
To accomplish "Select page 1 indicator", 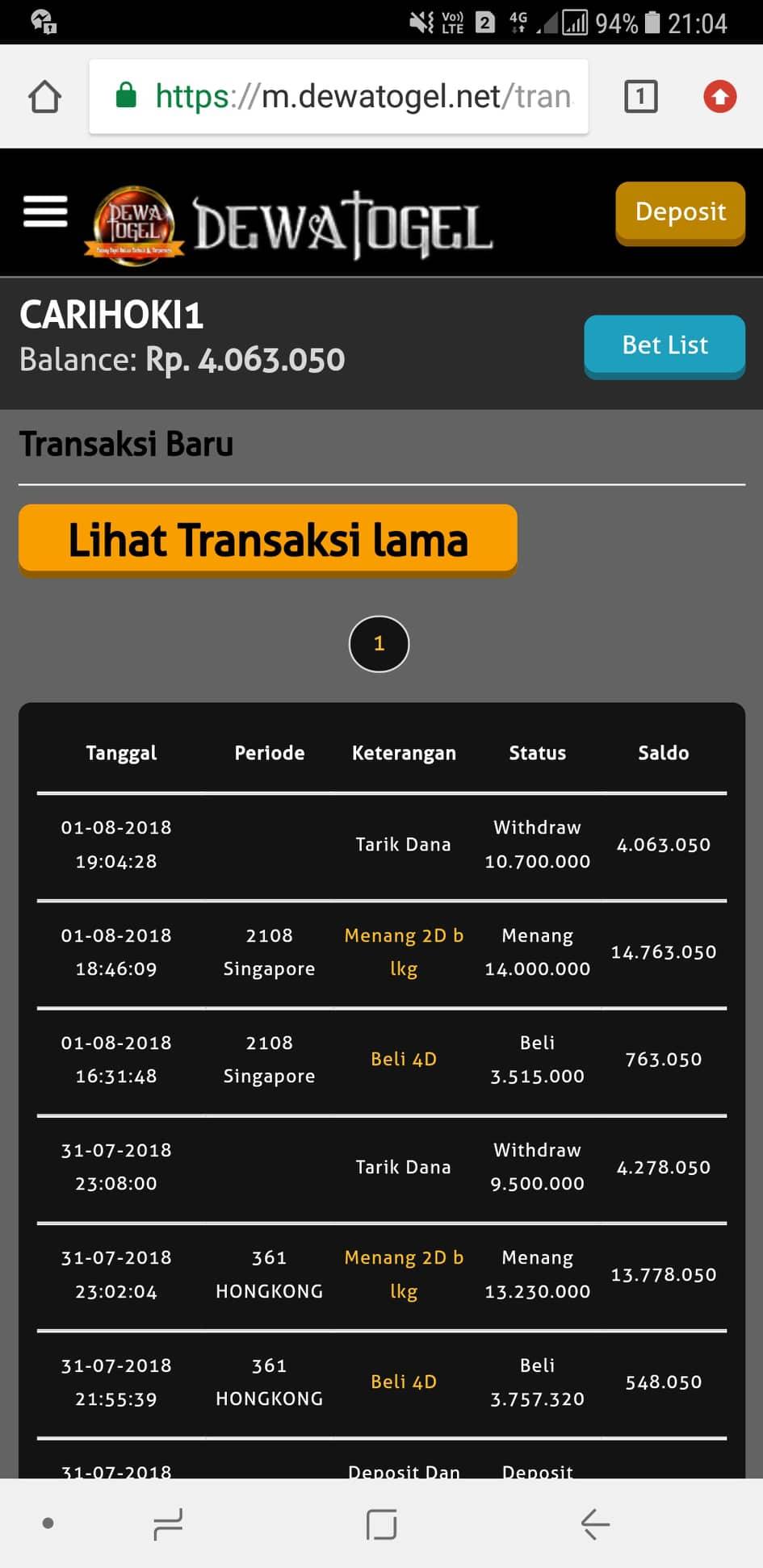I will tap(379, 644).
